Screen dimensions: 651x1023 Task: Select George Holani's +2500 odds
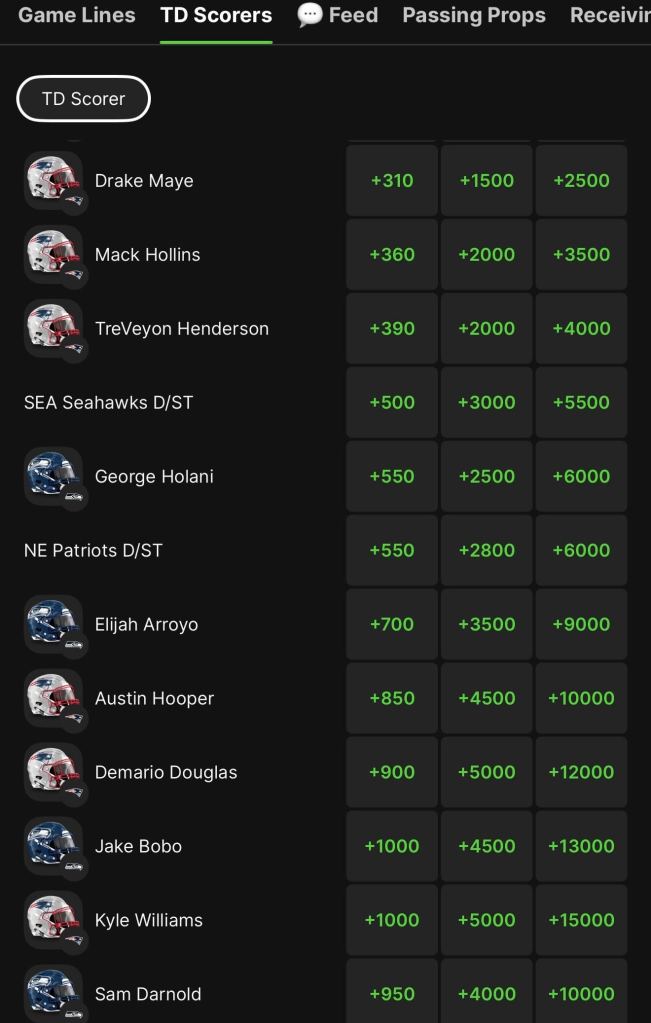tap(487, 476)
